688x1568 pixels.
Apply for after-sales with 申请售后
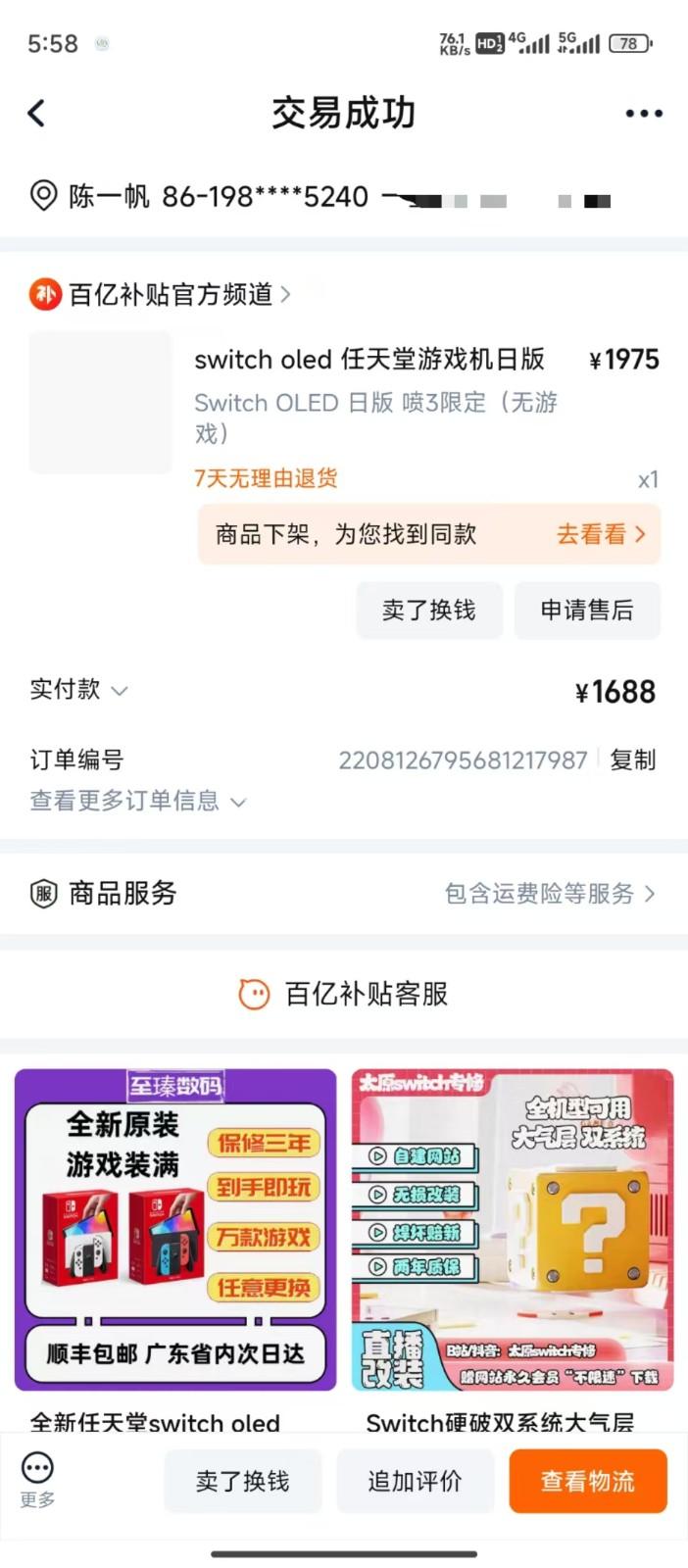coord(586,611)
